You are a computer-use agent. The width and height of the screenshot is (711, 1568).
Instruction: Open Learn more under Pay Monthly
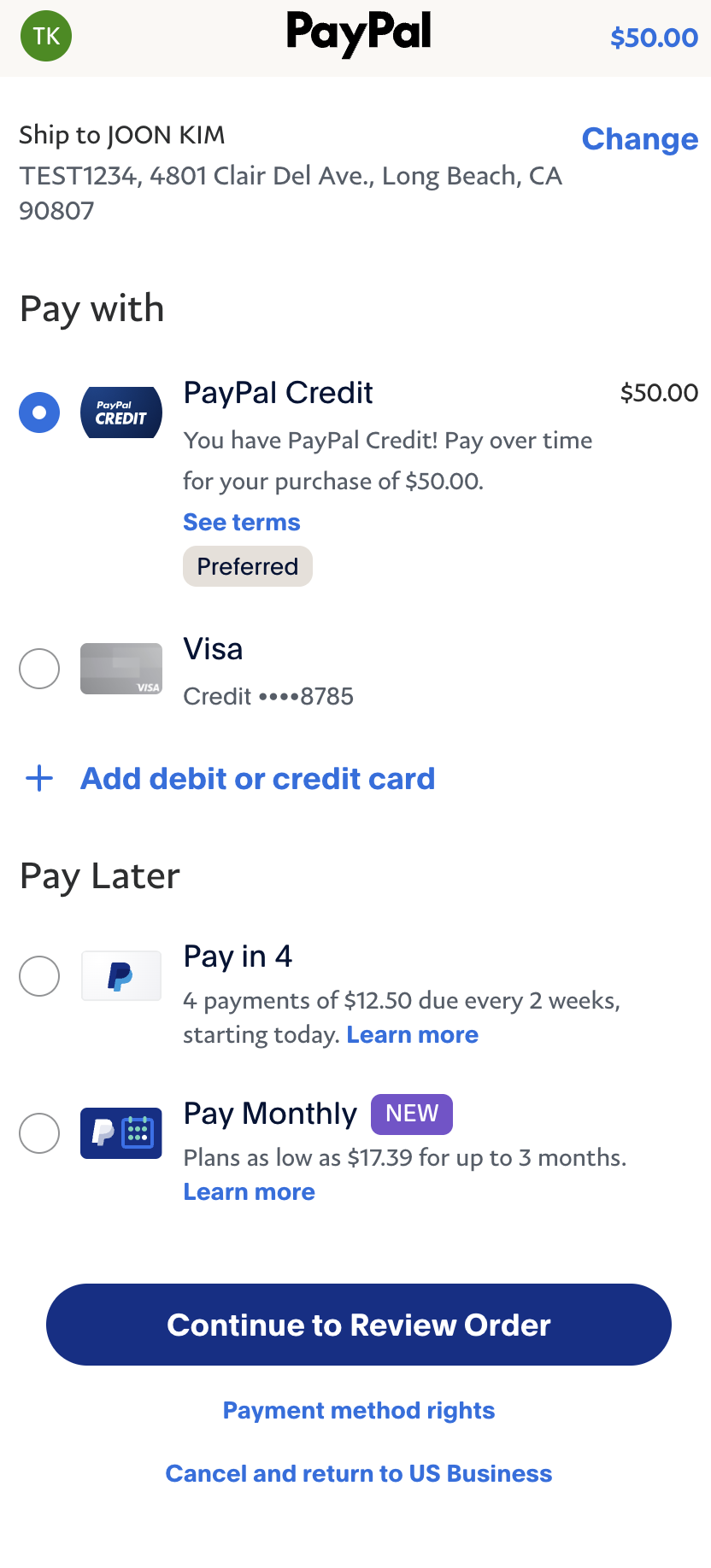tap(249, 1192)
